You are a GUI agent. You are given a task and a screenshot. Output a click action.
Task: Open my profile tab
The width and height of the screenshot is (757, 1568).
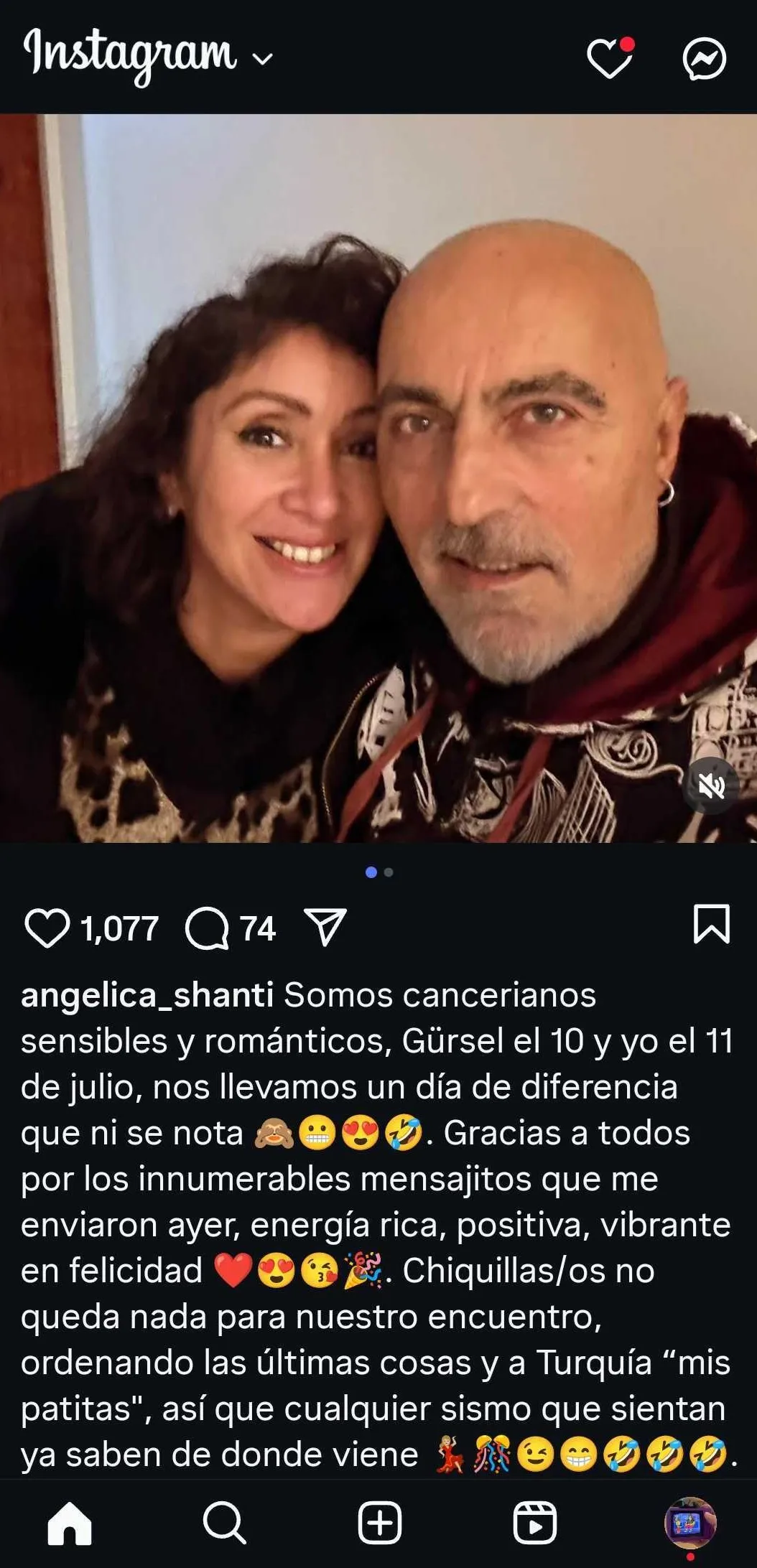tap(689, 1522)
